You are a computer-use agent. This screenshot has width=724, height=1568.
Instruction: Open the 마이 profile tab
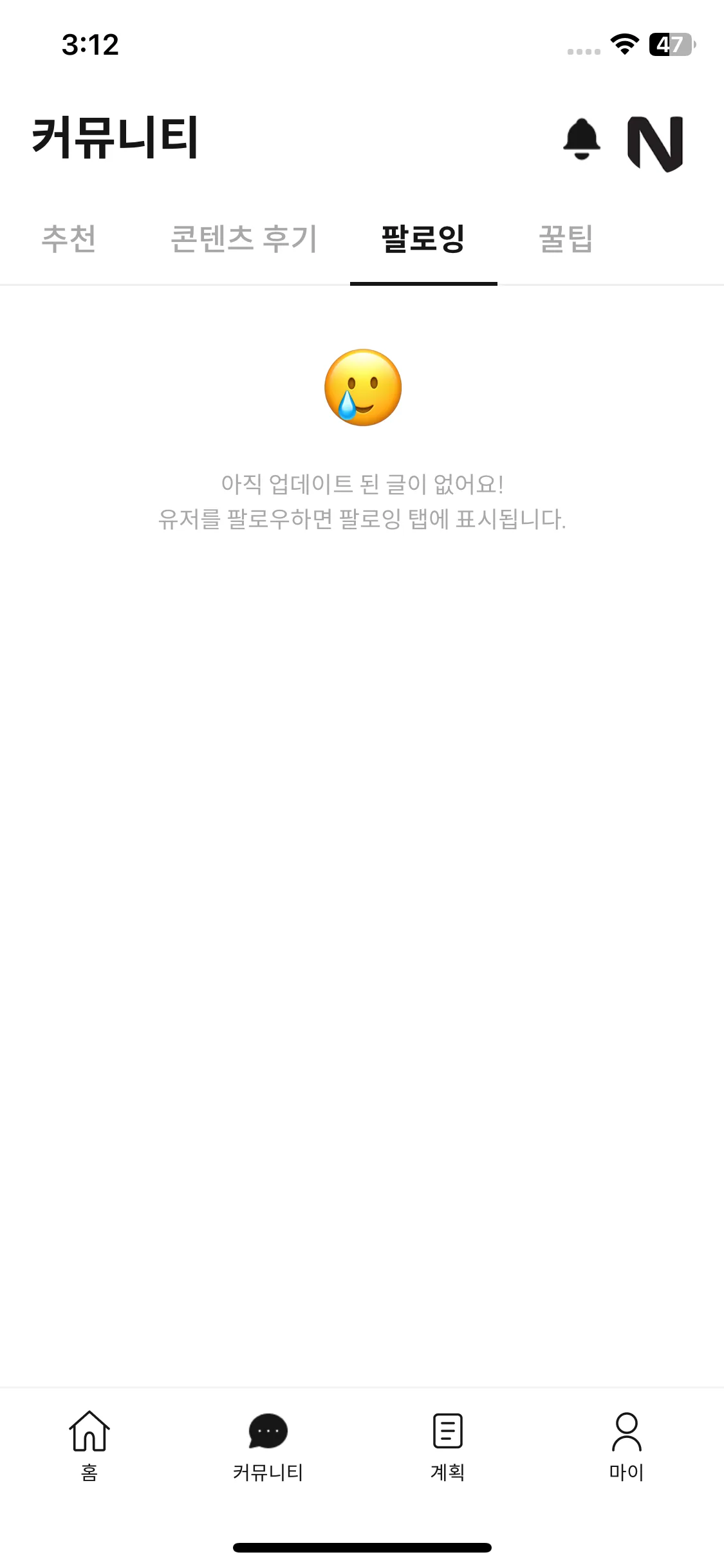pos(627,1446)
